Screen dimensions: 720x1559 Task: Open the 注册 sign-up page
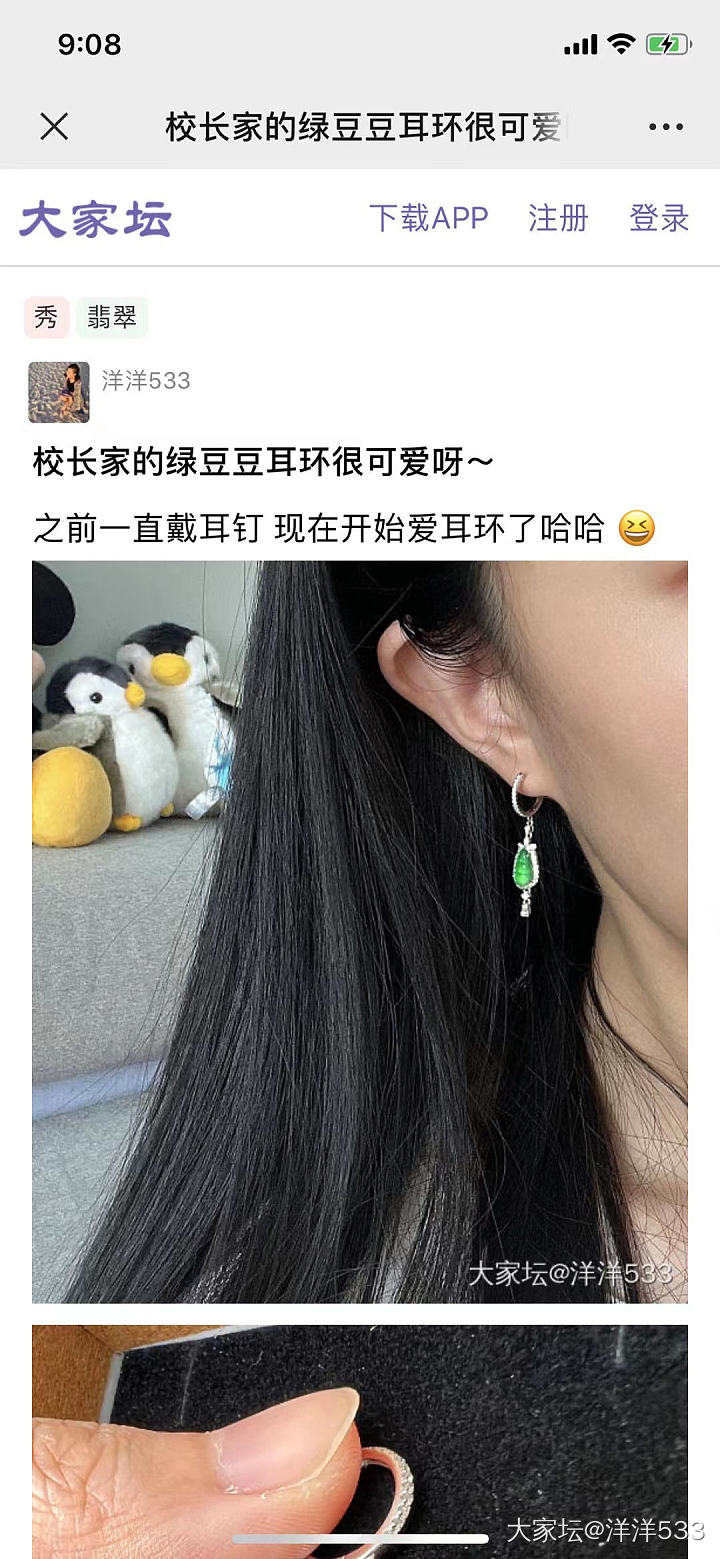click(558, 218)
